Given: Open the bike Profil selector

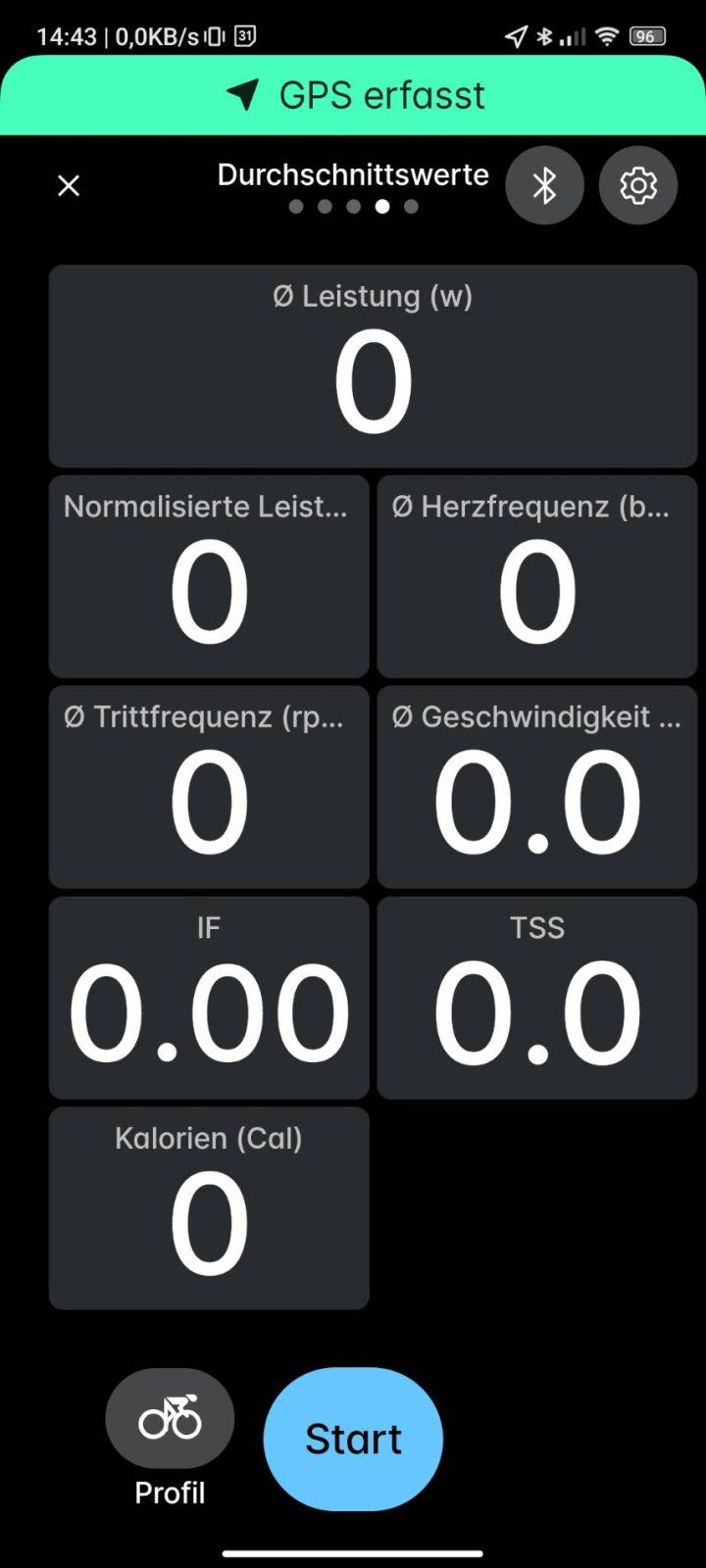Looking at the screenshot, I should (x=170, y=1418).
